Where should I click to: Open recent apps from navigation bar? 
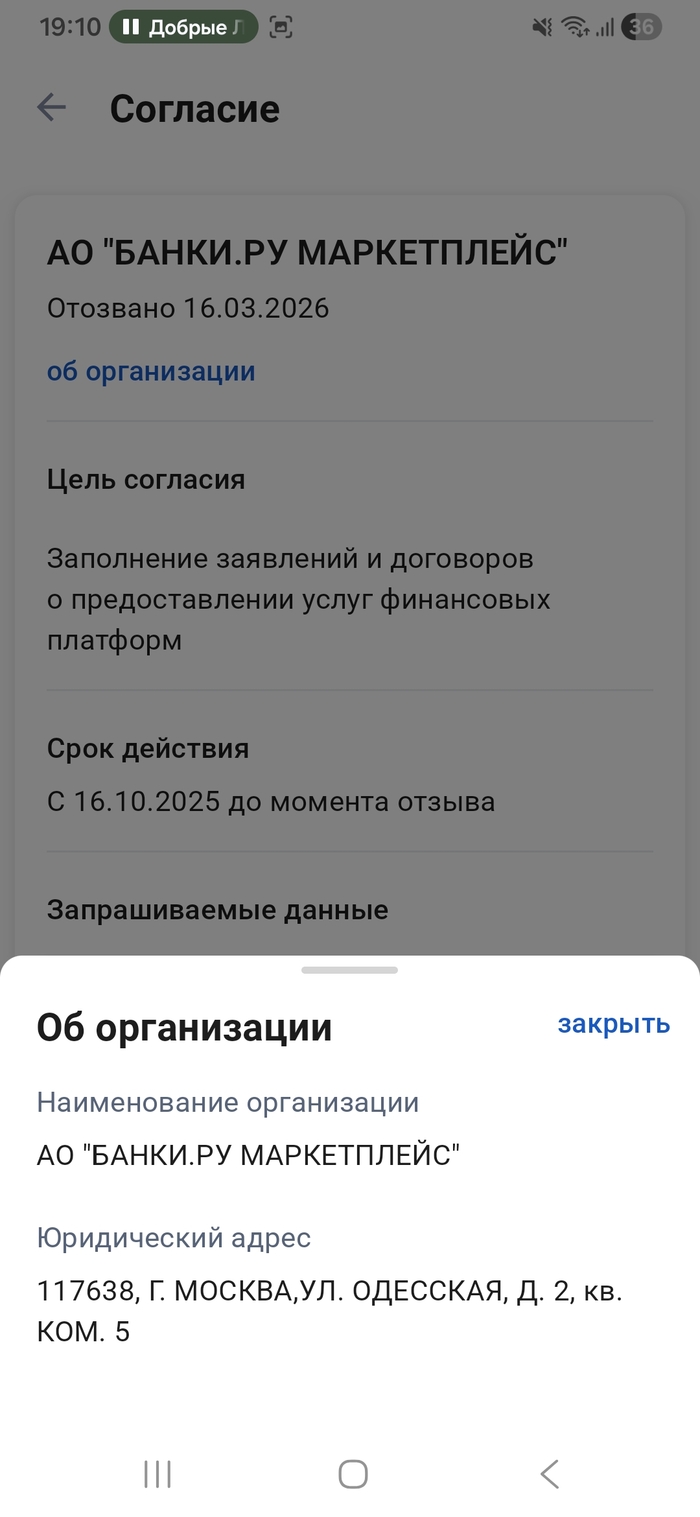point(157,1473)
